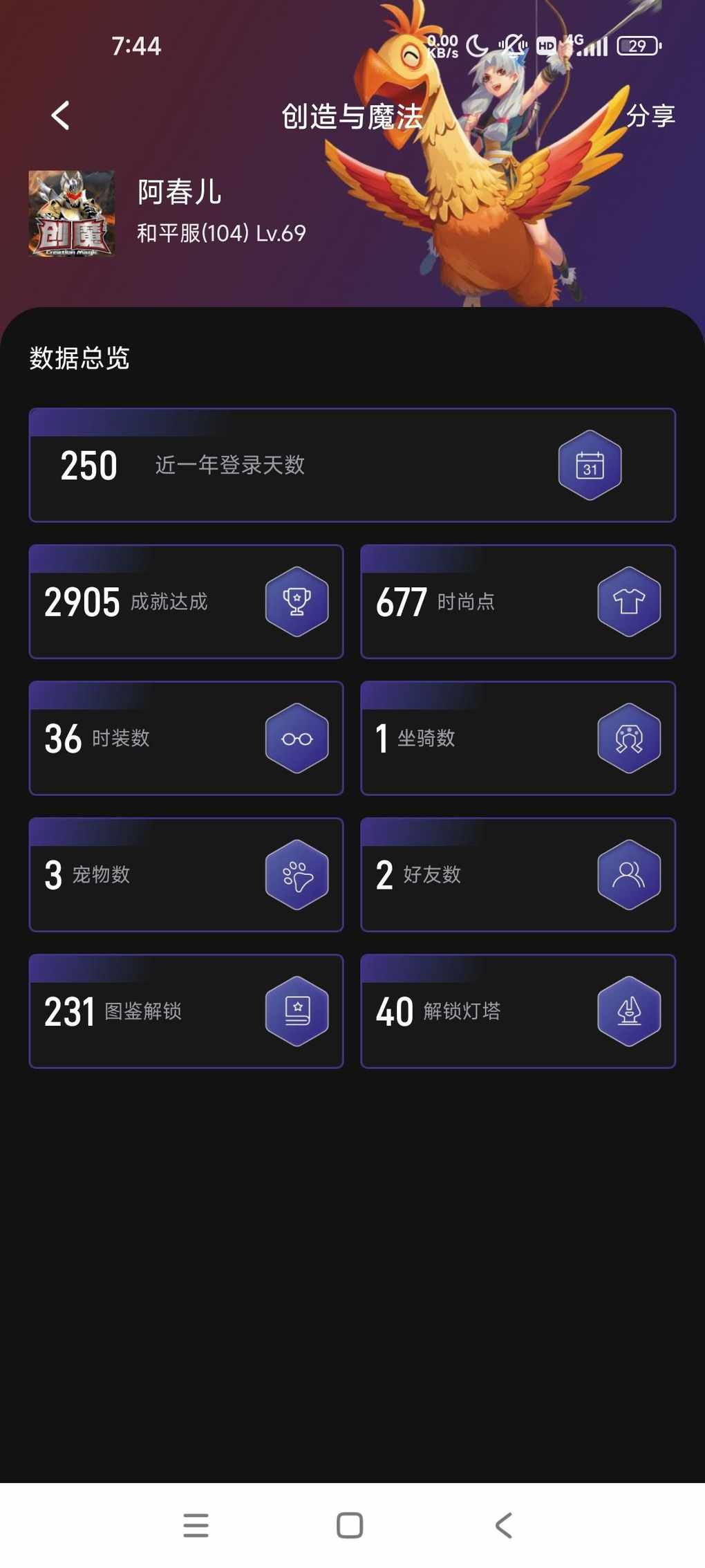
Task: Open the system recent apps menu
Action: click(x=196, y=1524)
